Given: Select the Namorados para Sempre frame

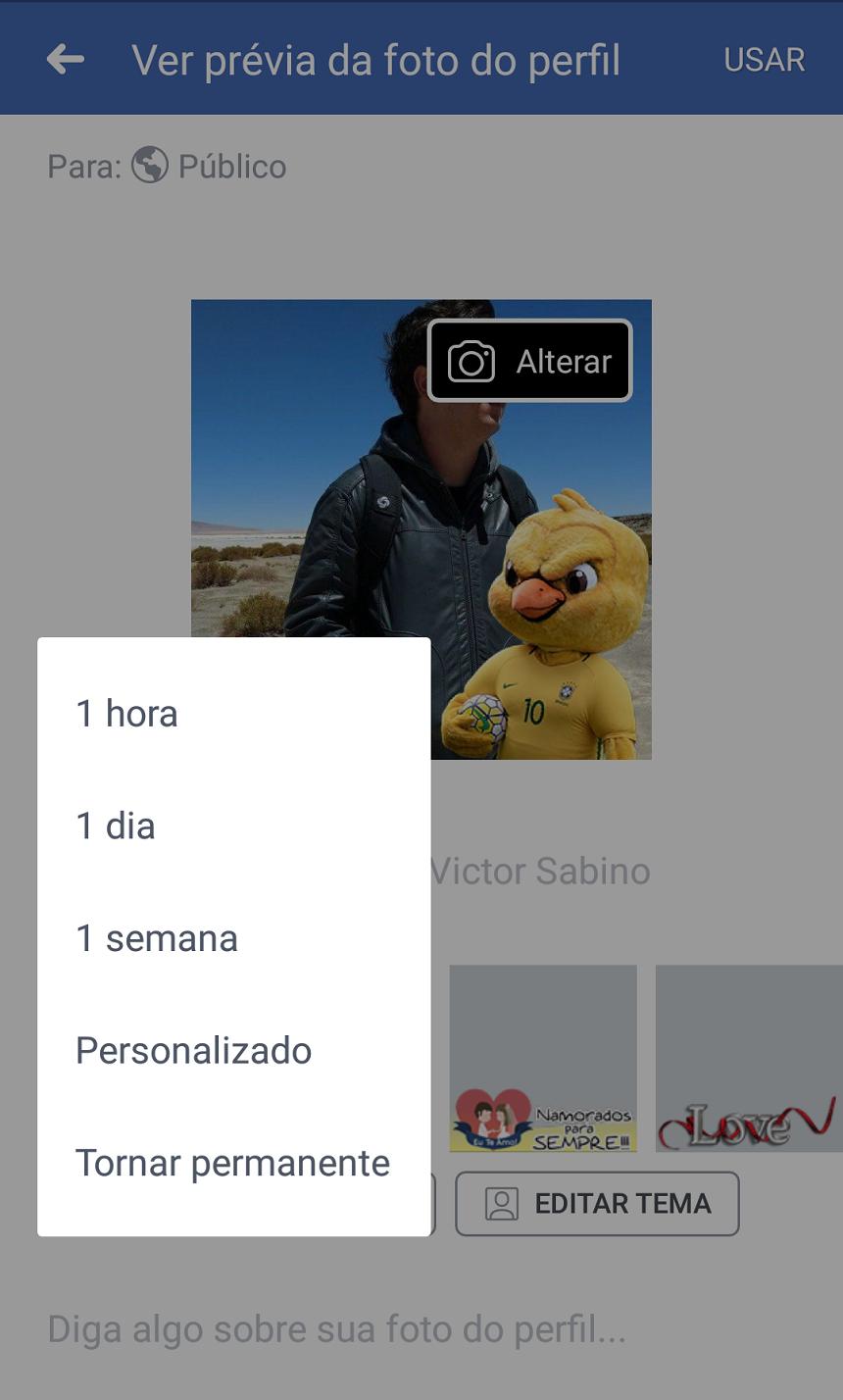Looking at the screenshot, I should click(543, 1059).
